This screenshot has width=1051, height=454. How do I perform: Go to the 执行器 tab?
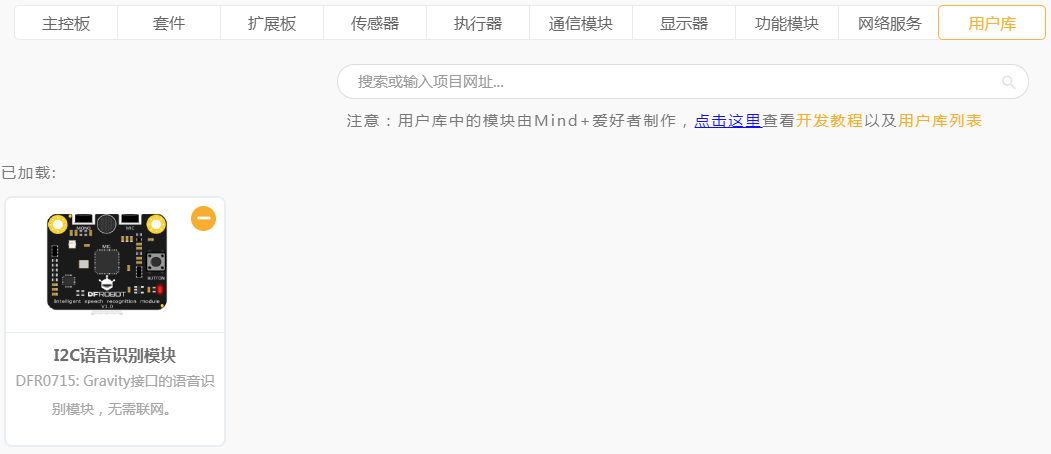tap(478, 23)
